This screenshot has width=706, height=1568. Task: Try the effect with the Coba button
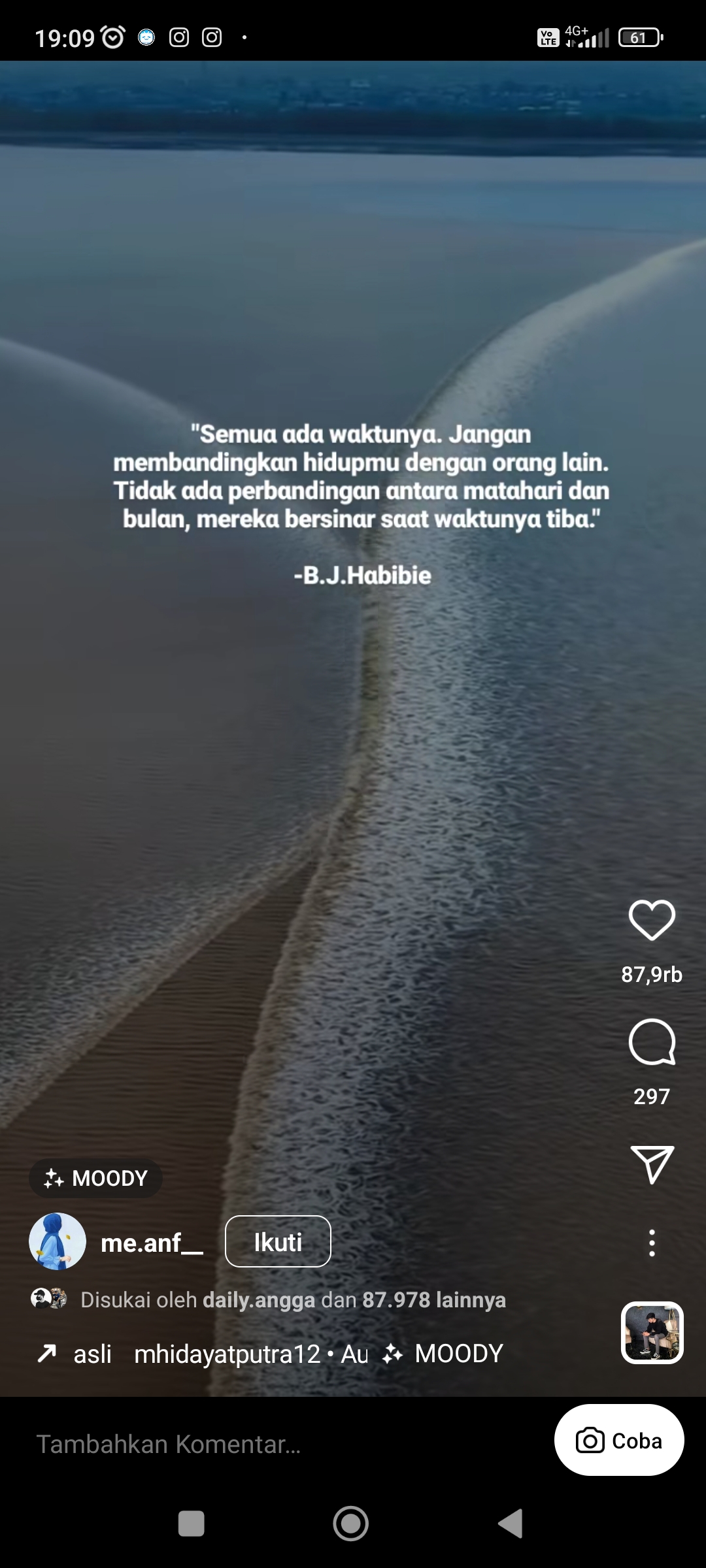[x=619, y=1441]
